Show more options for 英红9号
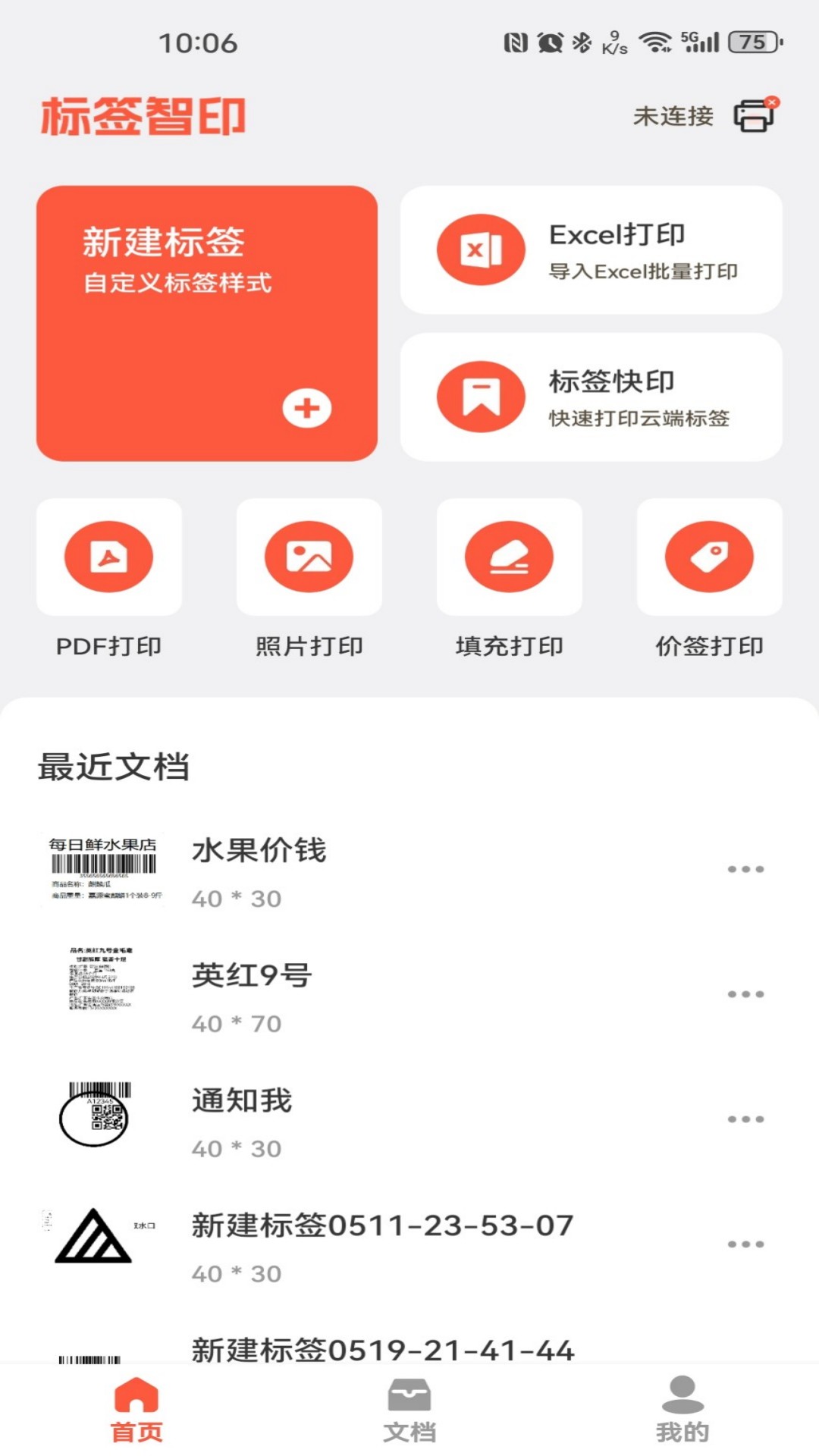Screen dimensions: 819x1456 tap(745, 994)
